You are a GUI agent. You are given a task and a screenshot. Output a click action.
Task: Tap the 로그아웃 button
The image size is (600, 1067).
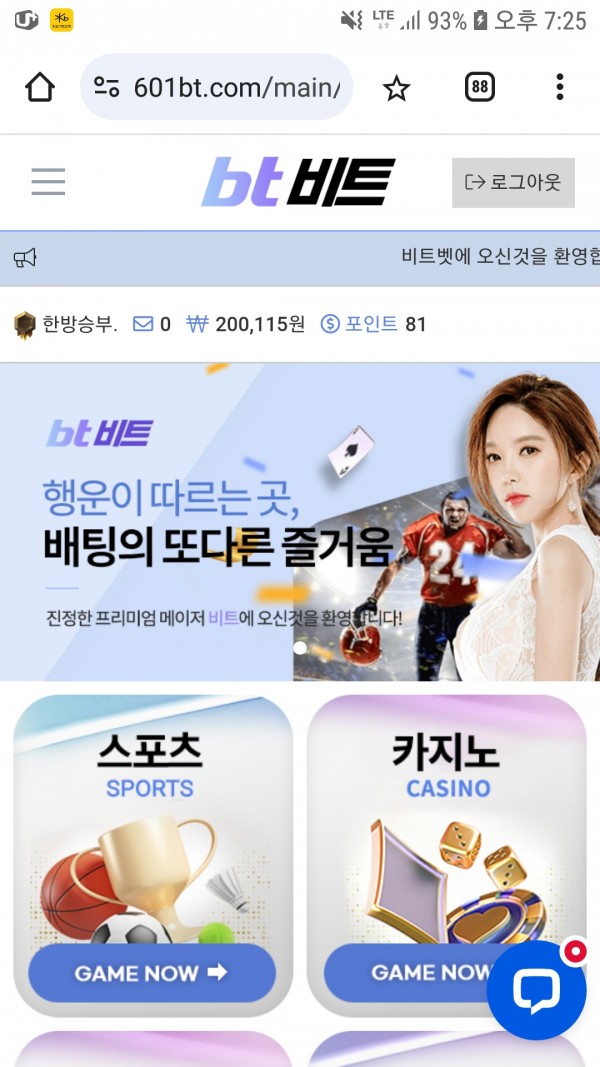(x=513, y=183)
